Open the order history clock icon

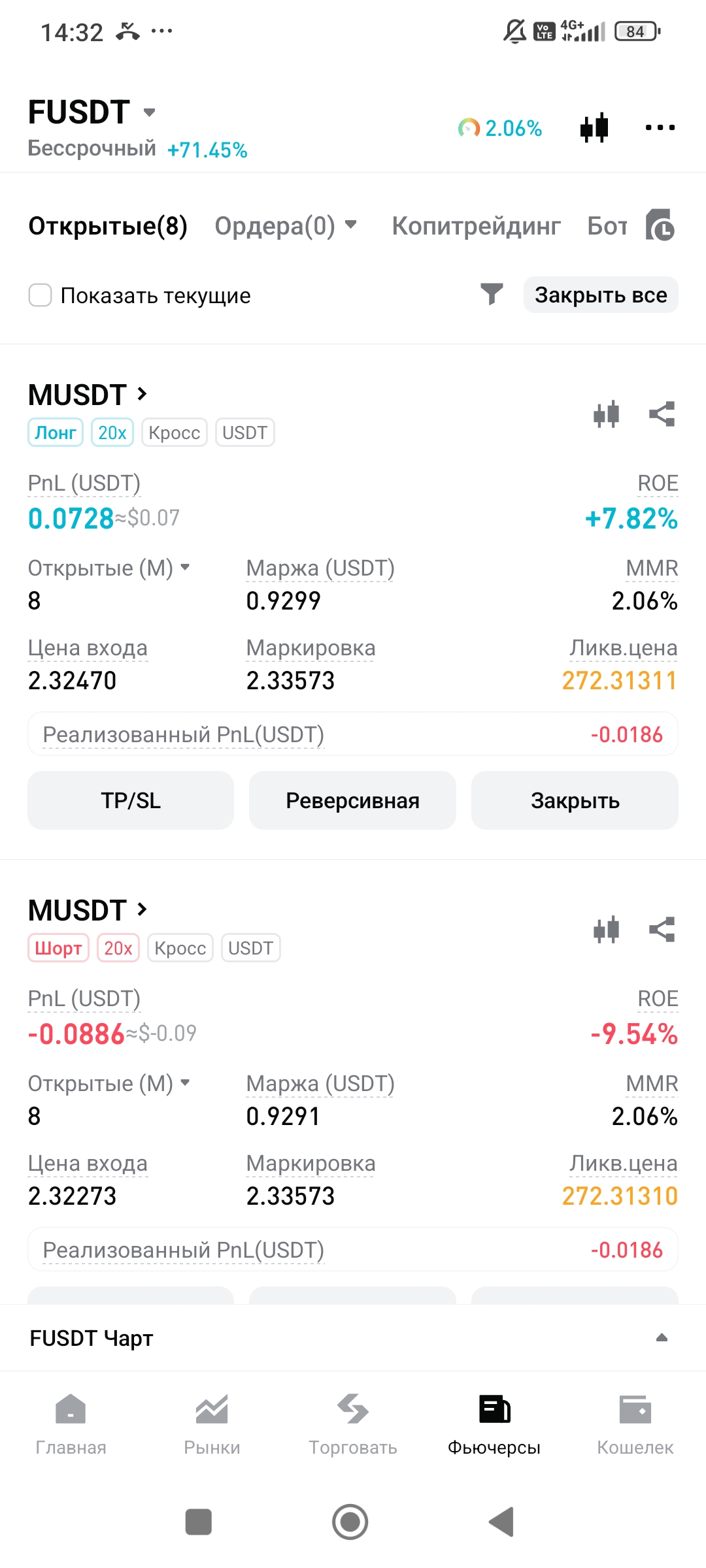[660, 226]
